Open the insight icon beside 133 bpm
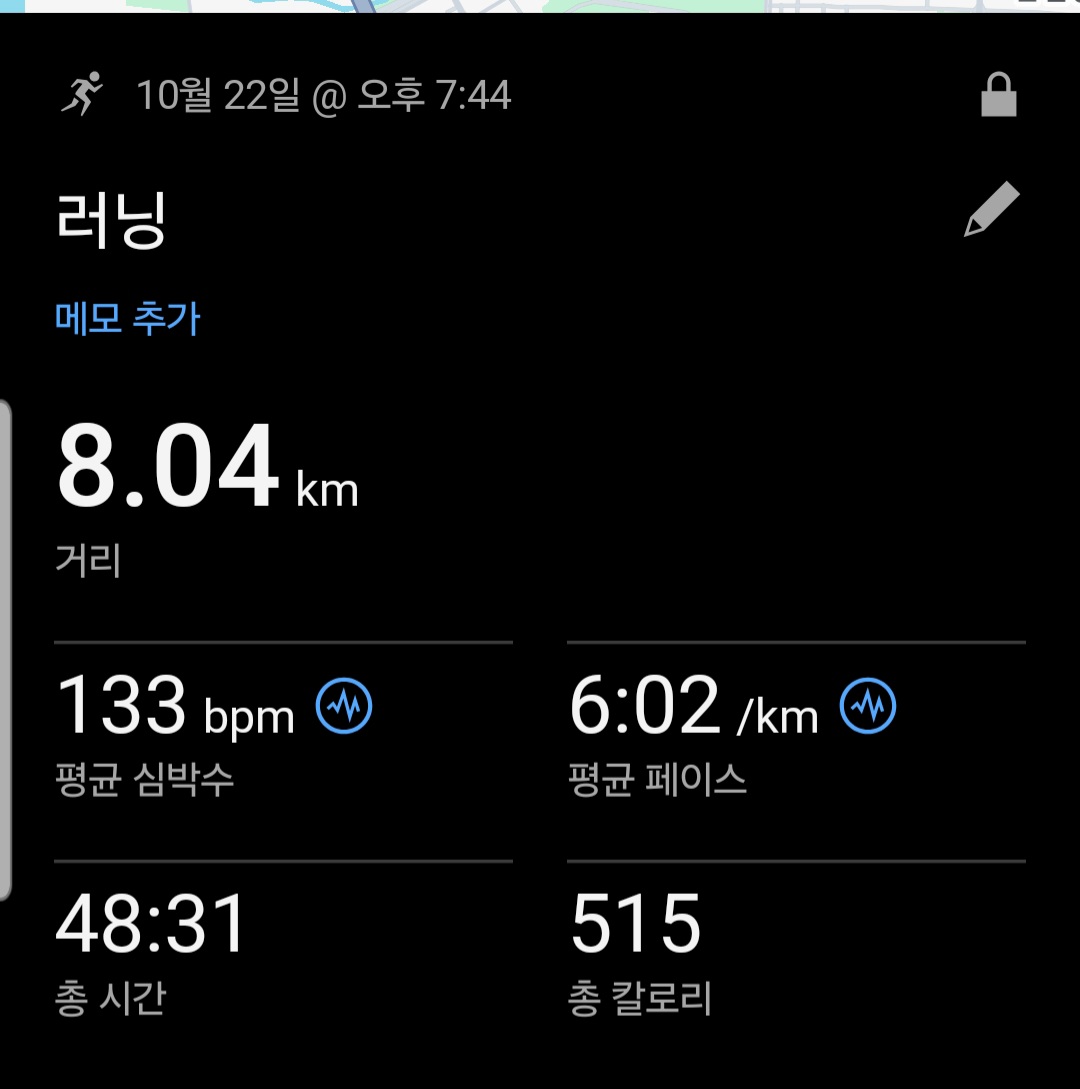 [344, 707]
